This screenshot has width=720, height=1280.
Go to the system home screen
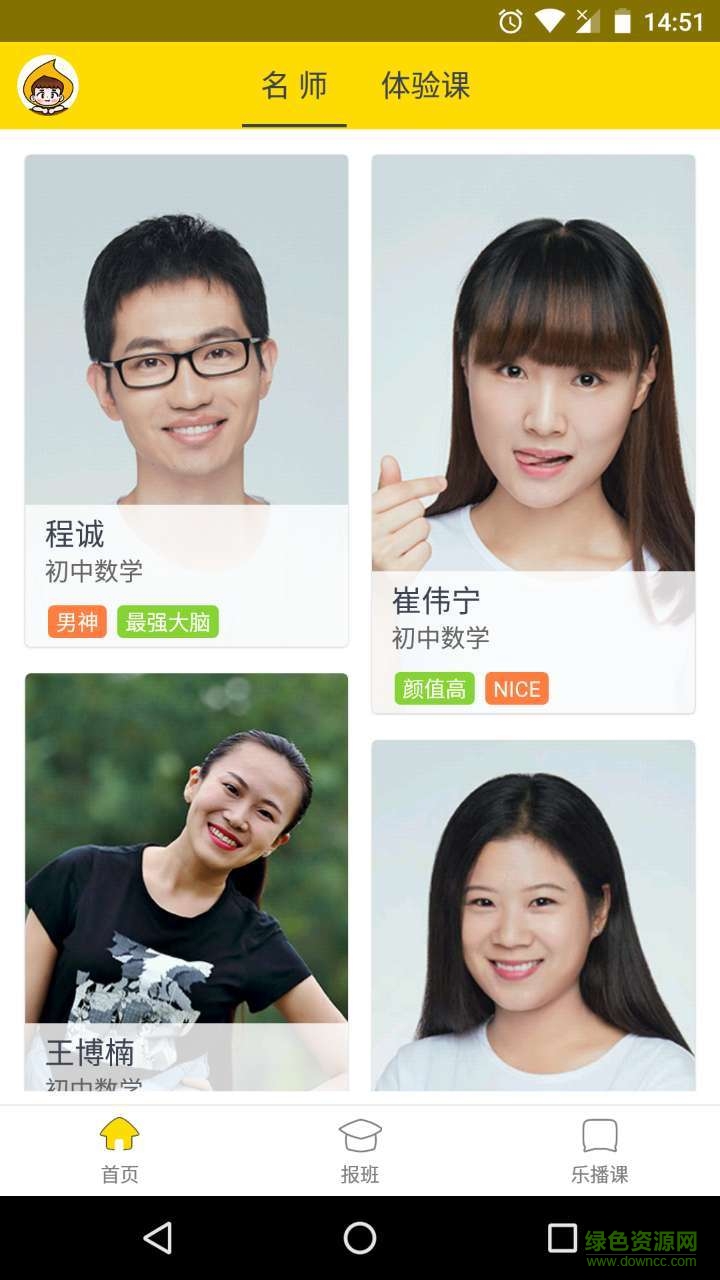point(360,1238)
